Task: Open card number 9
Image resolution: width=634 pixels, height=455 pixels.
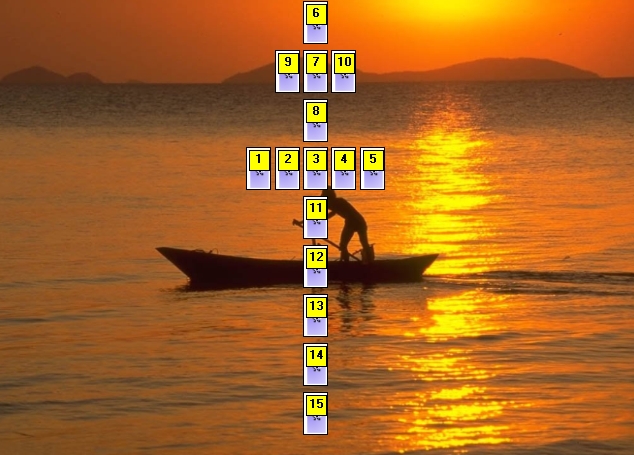Action: [x=288, y=71]
